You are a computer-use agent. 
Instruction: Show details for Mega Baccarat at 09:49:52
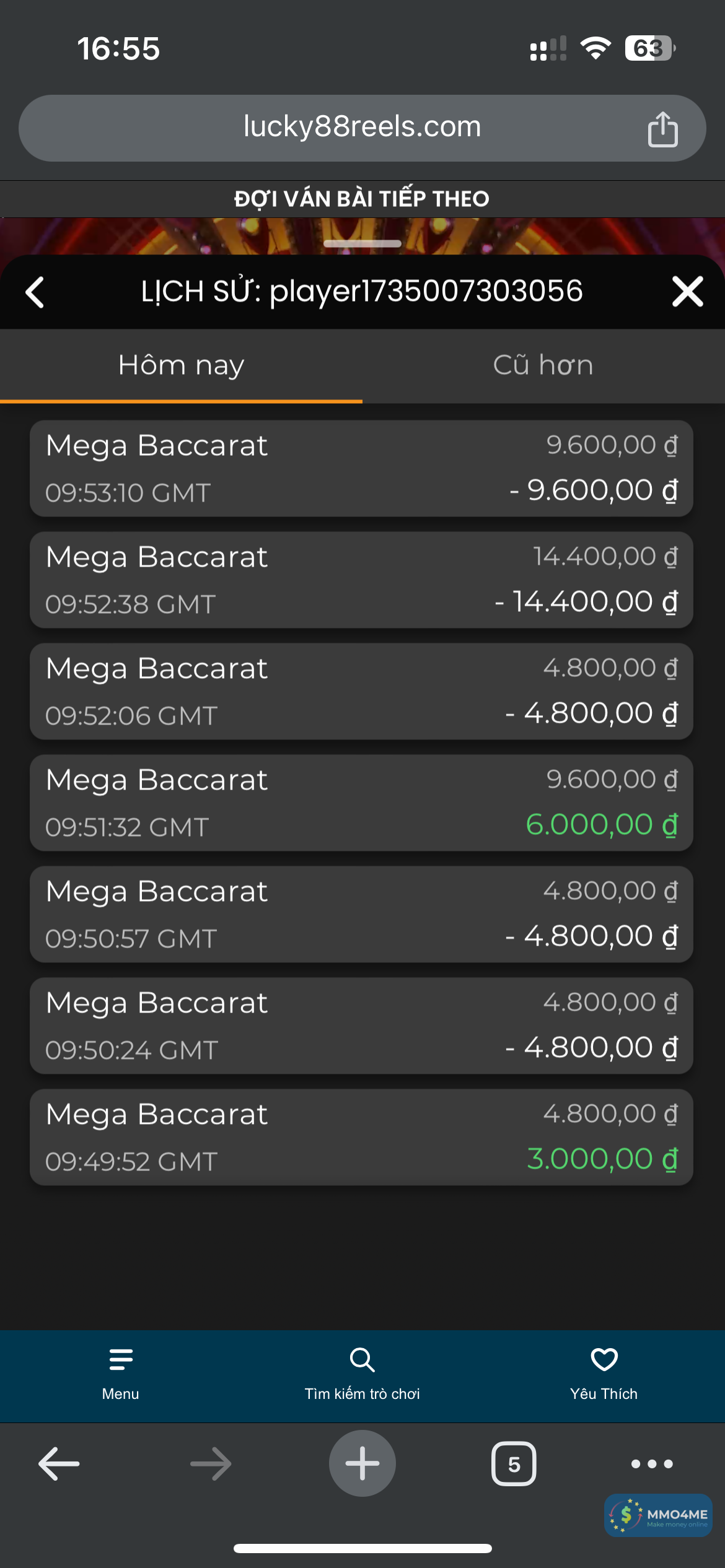pos(361,1138)
